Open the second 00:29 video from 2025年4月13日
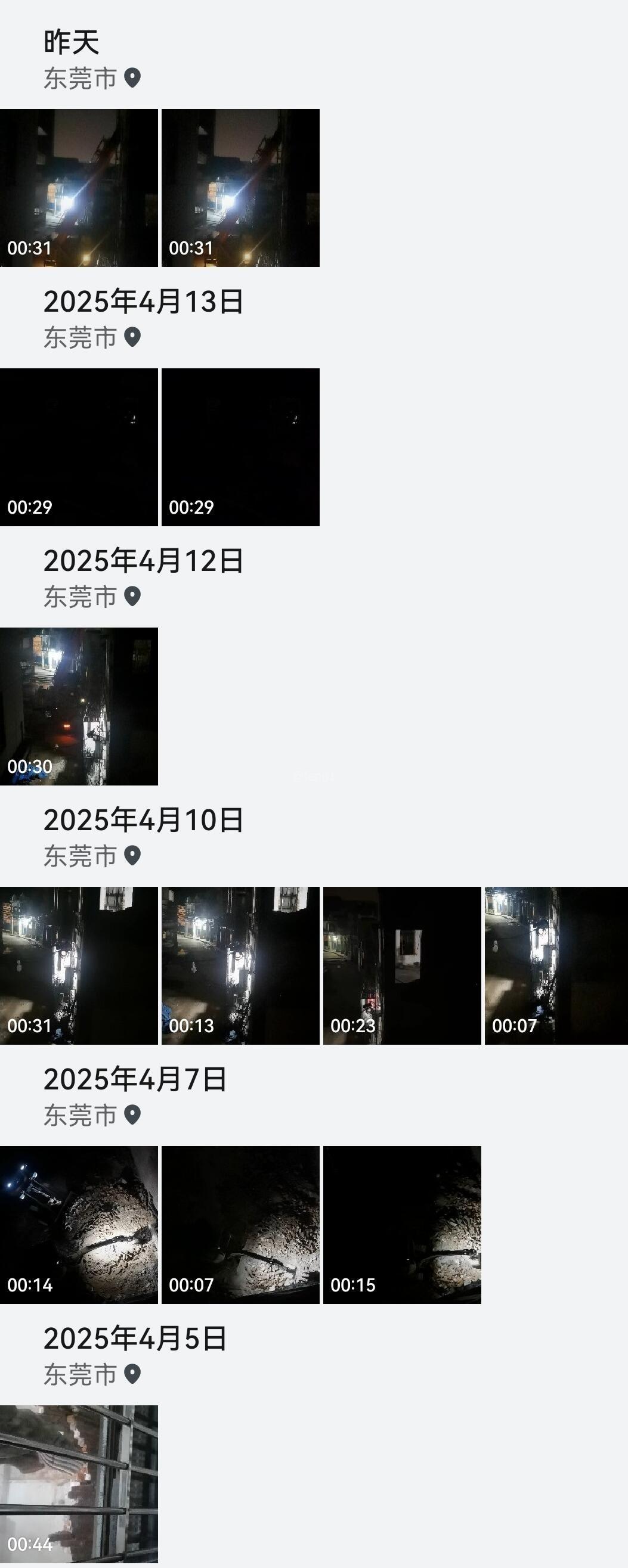Viewport: 628px width, 1568px height. (x=240, y=447)
